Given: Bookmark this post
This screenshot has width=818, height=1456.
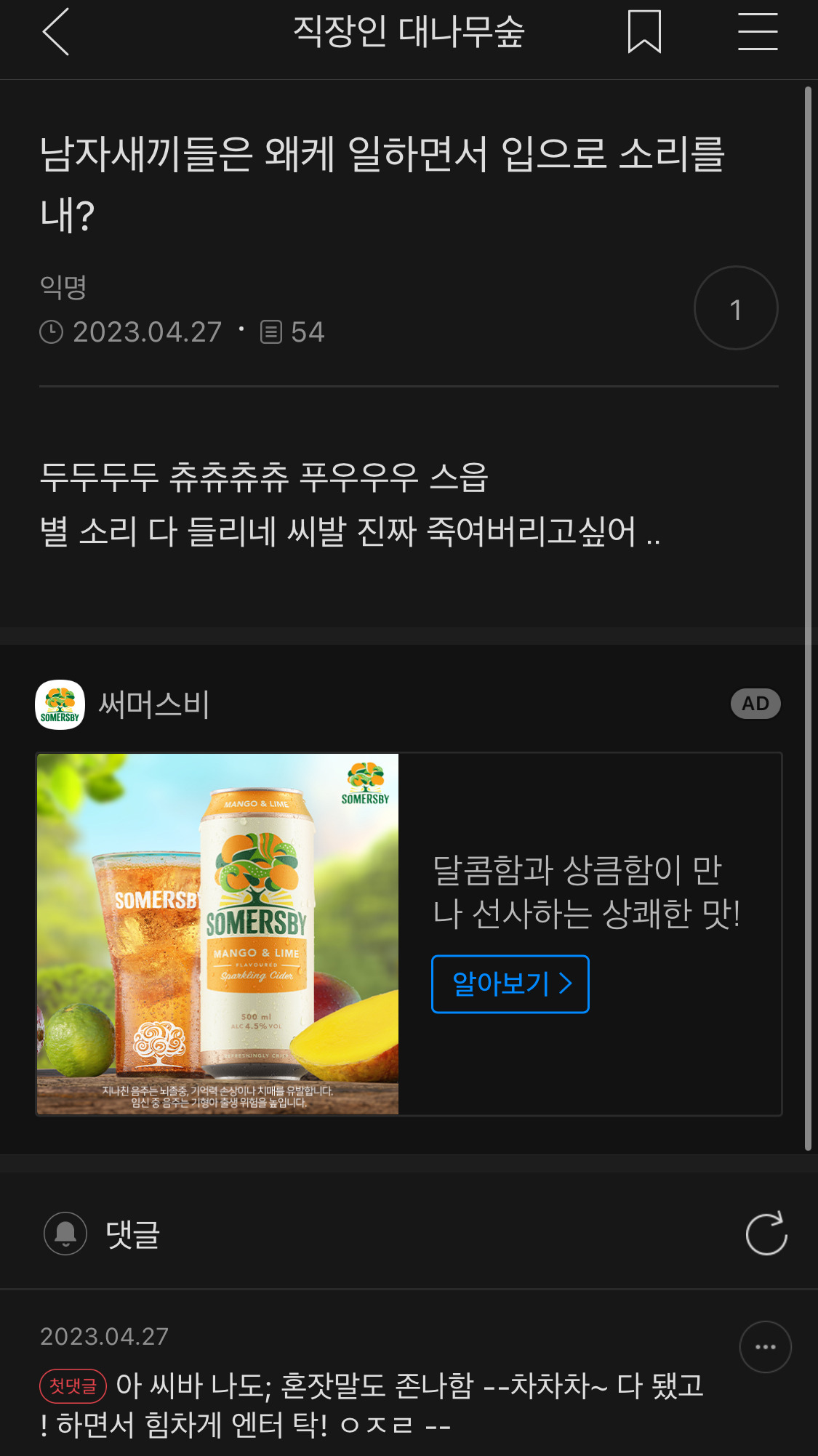Looking at the screenshot, I should pos(644,32).
